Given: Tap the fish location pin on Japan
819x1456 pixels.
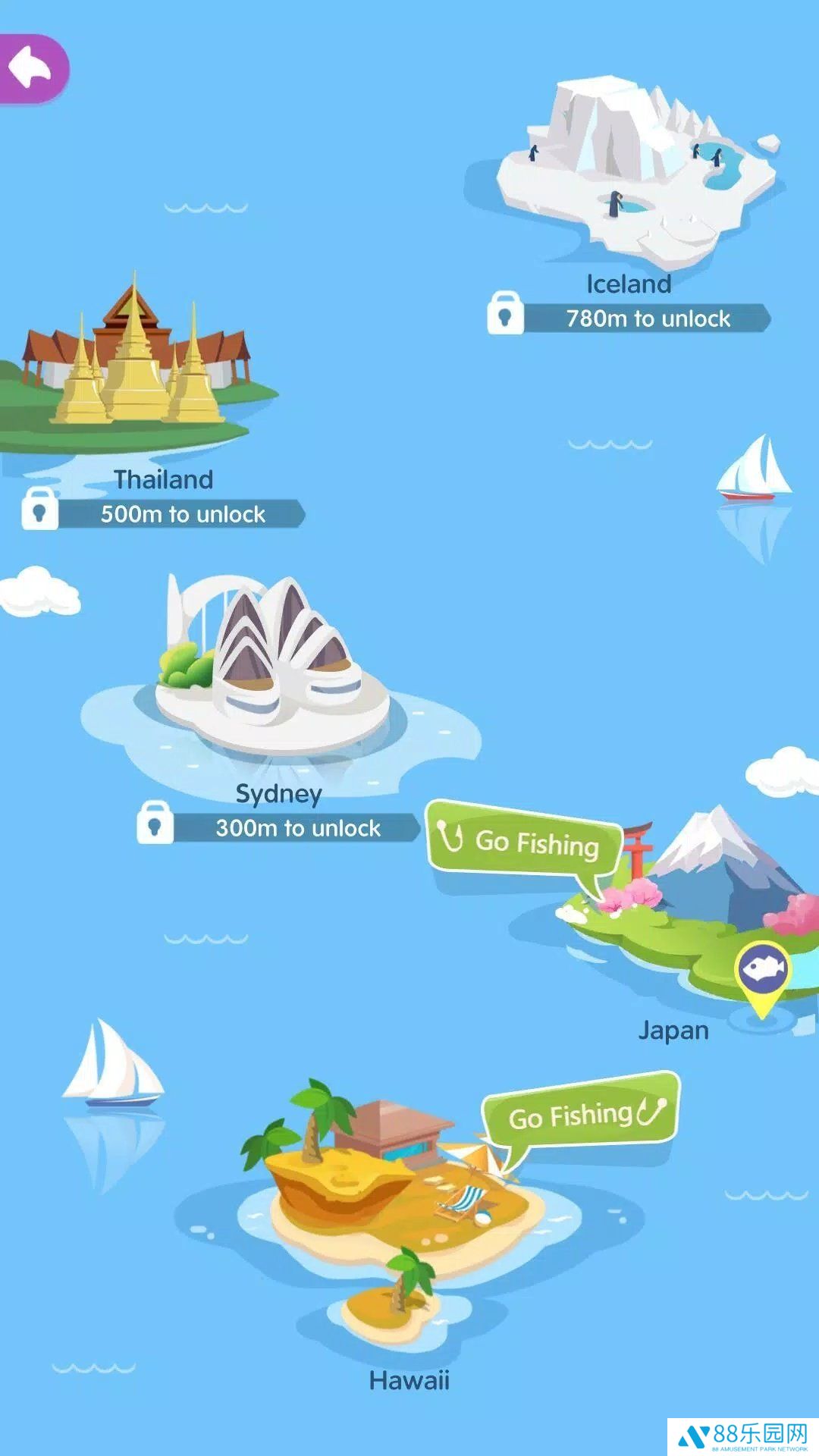Looking at the screenshot, I should [x=762, y=971].
